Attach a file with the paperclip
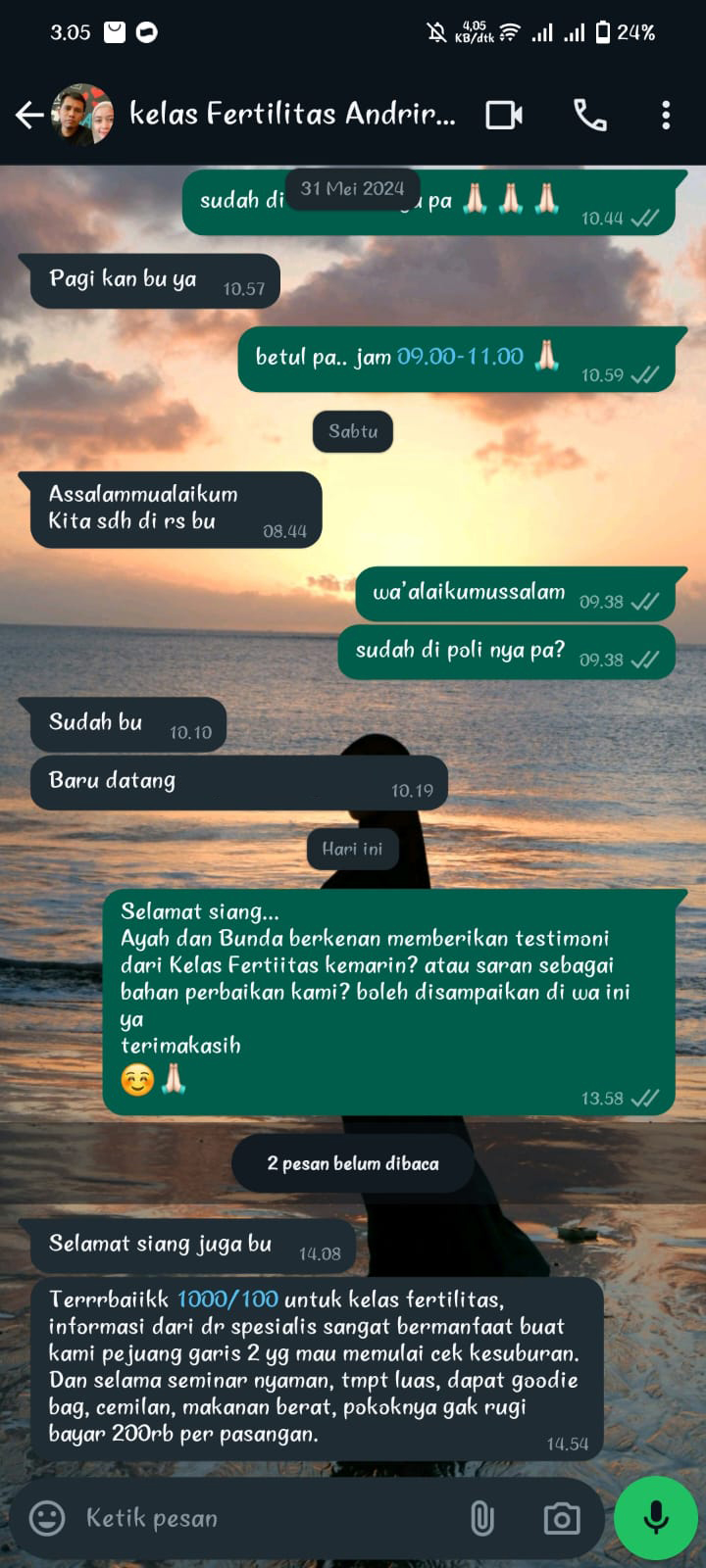 pos(481,1518)
